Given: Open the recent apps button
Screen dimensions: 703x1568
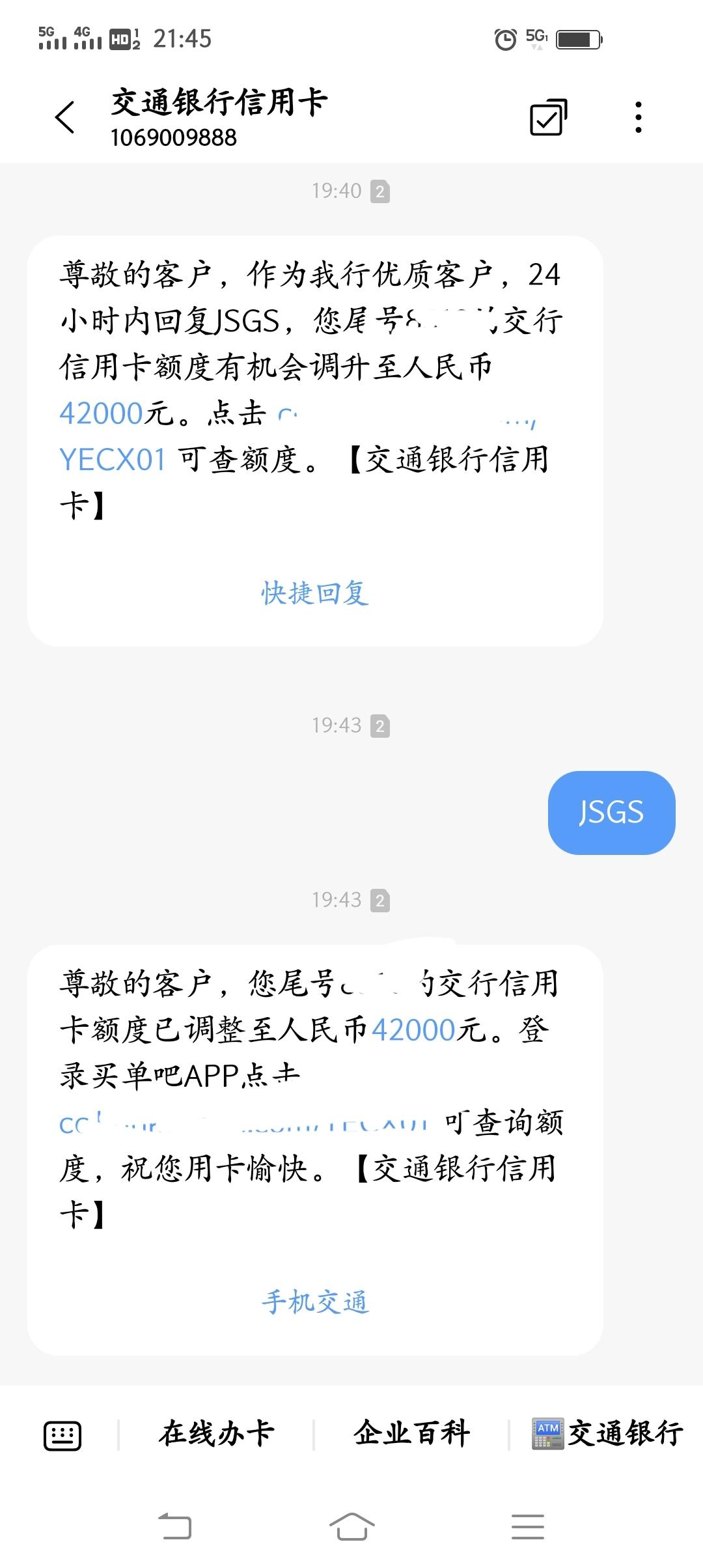Looking at the screenshot, I should (527, 1526).
